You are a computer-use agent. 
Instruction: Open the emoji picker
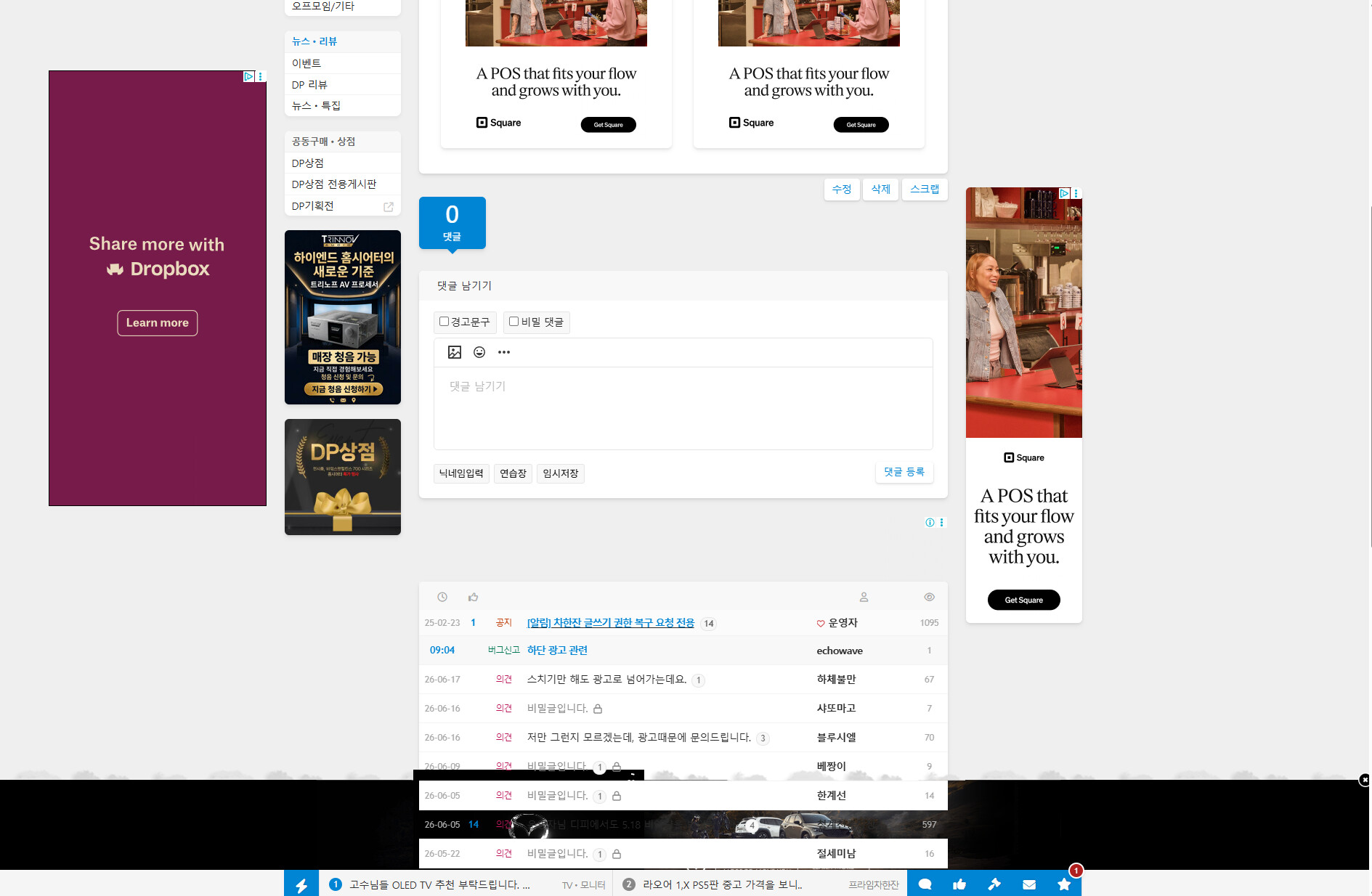point(479,352)
